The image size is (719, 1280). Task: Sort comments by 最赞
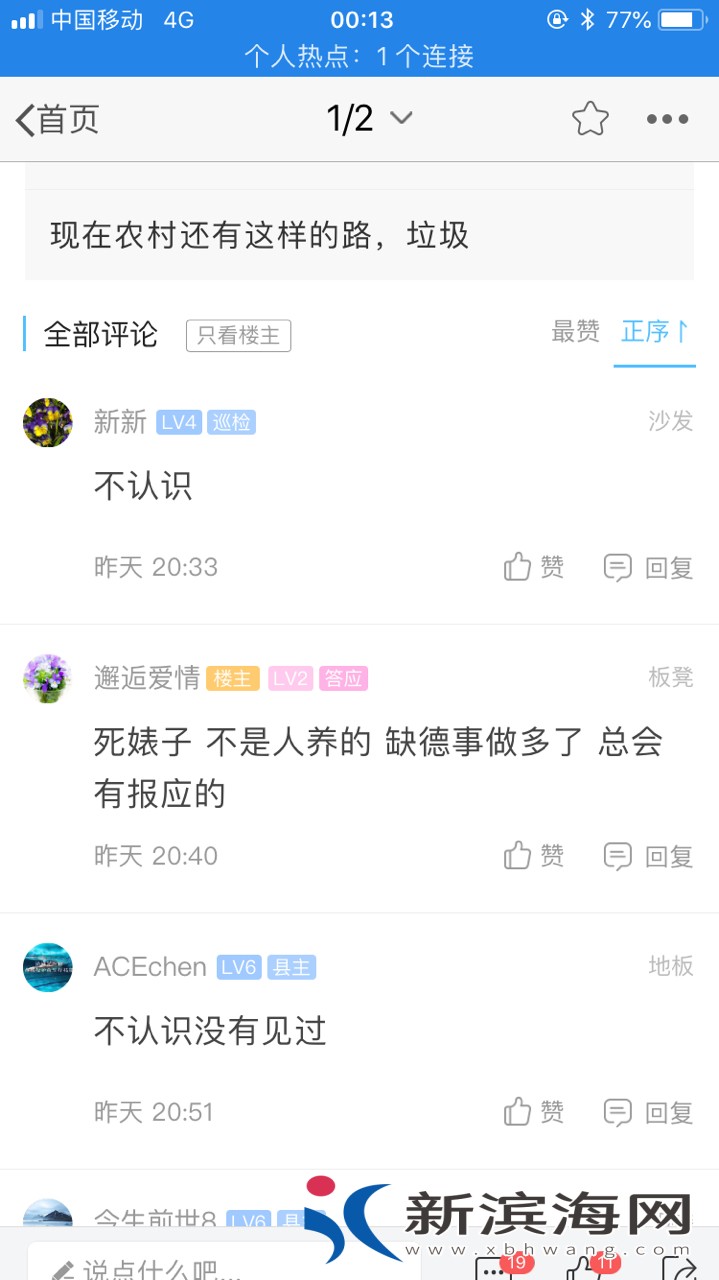pyautogui.click(x=575, y=332)
